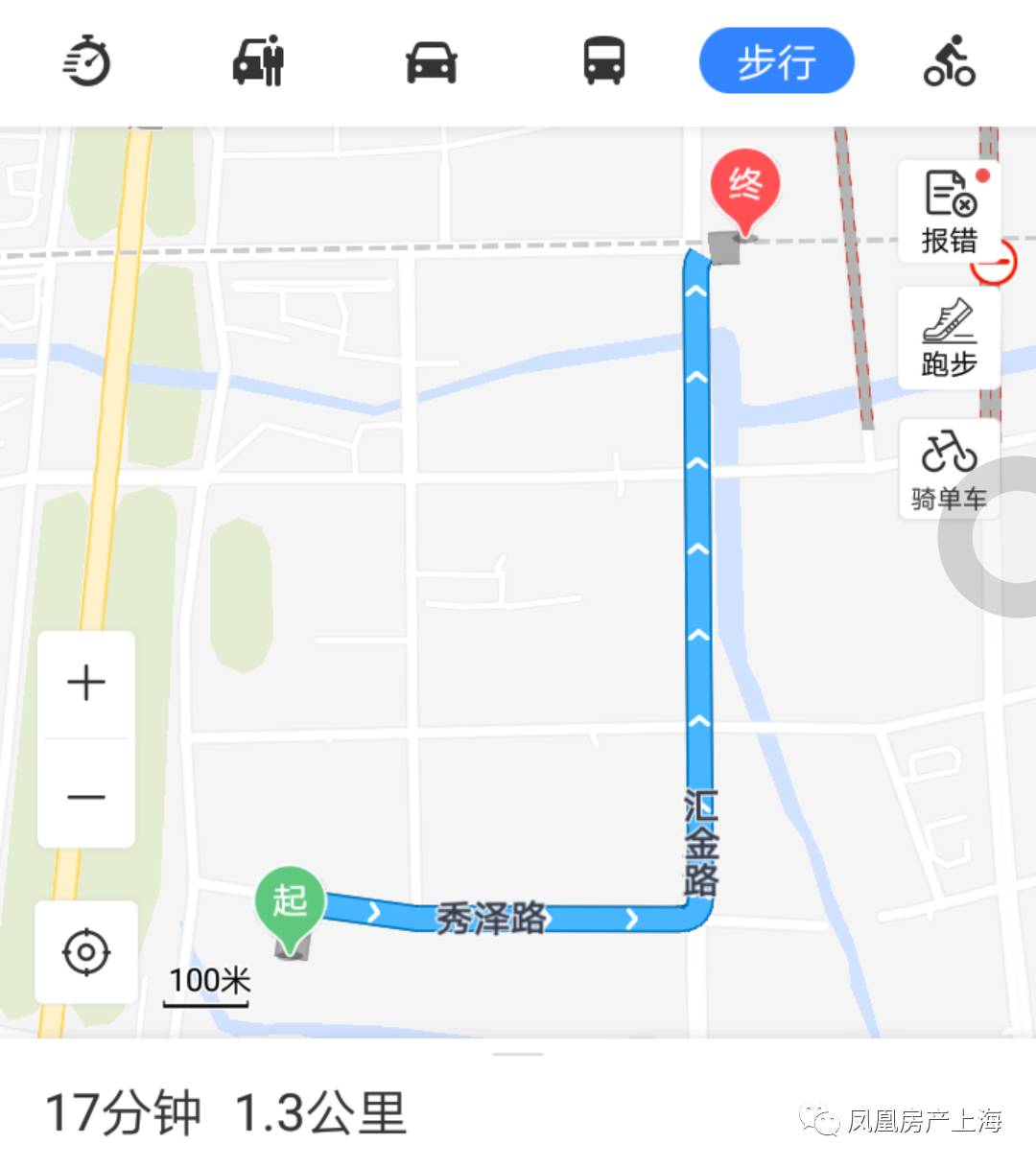The image size is (1036, 1167).
Task: Tap the green 起 start marker
Action: tap(290, 903)
